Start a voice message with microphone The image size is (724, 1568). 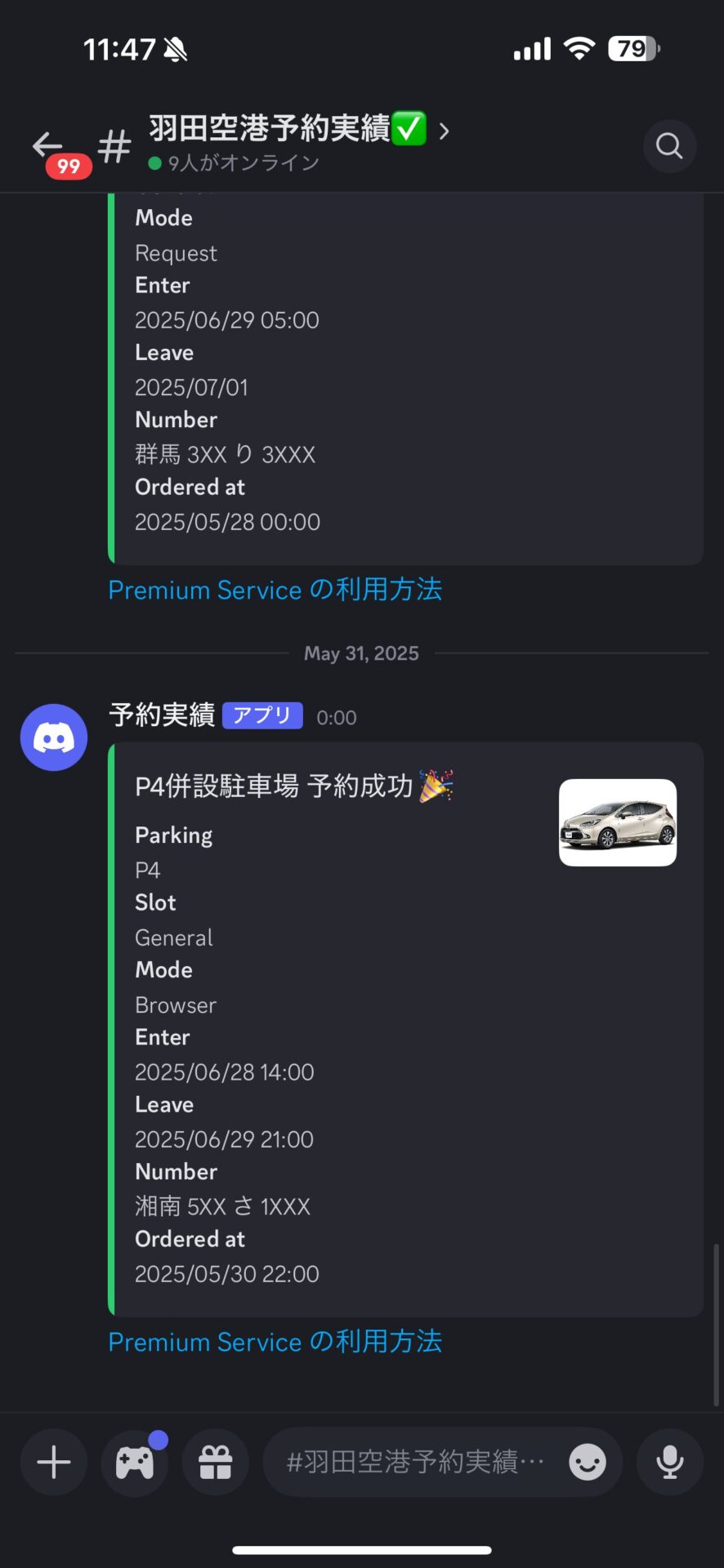[x=669, y=1462]
